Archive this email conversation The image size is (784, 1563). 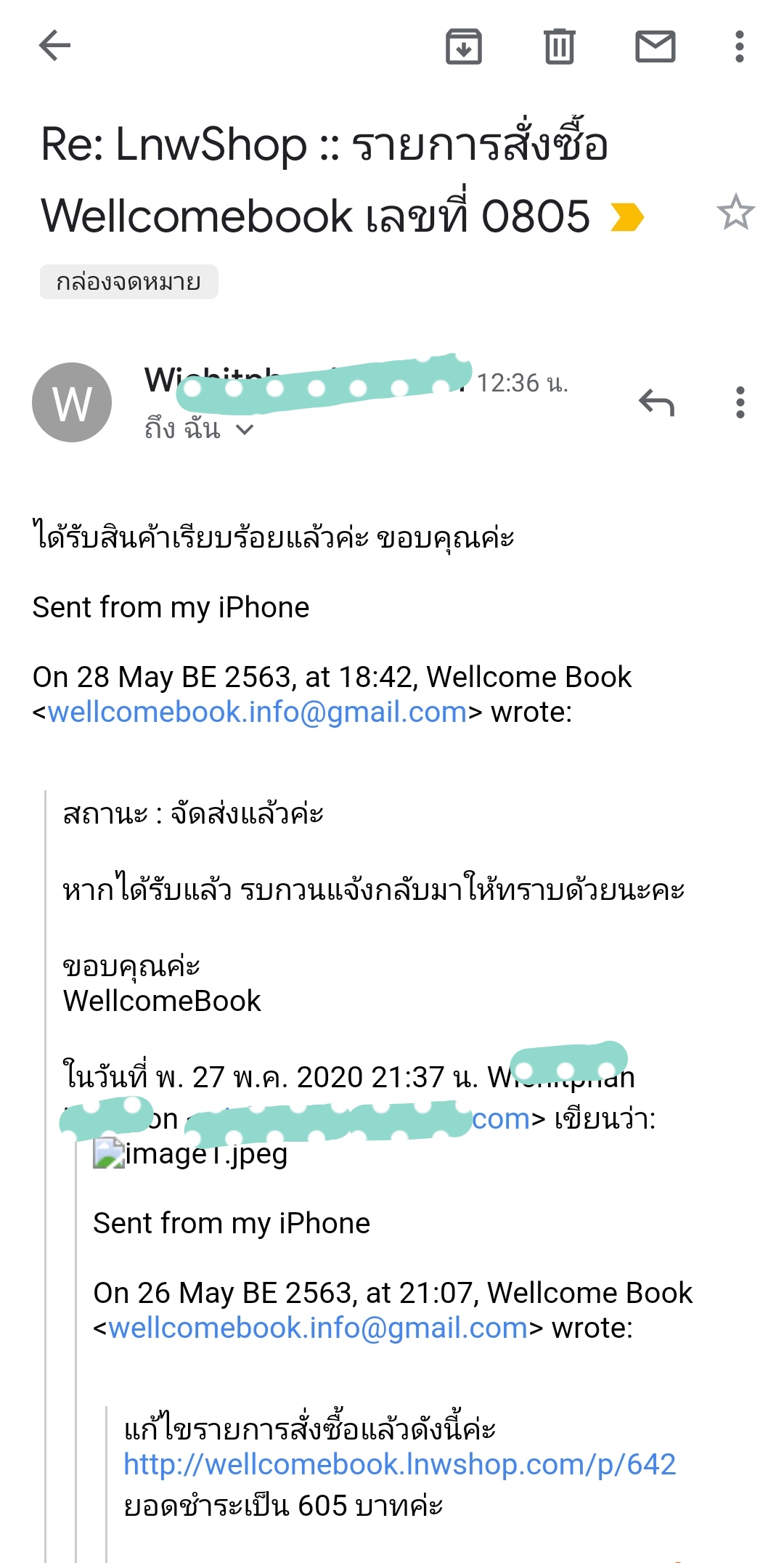tap(464, 46)
